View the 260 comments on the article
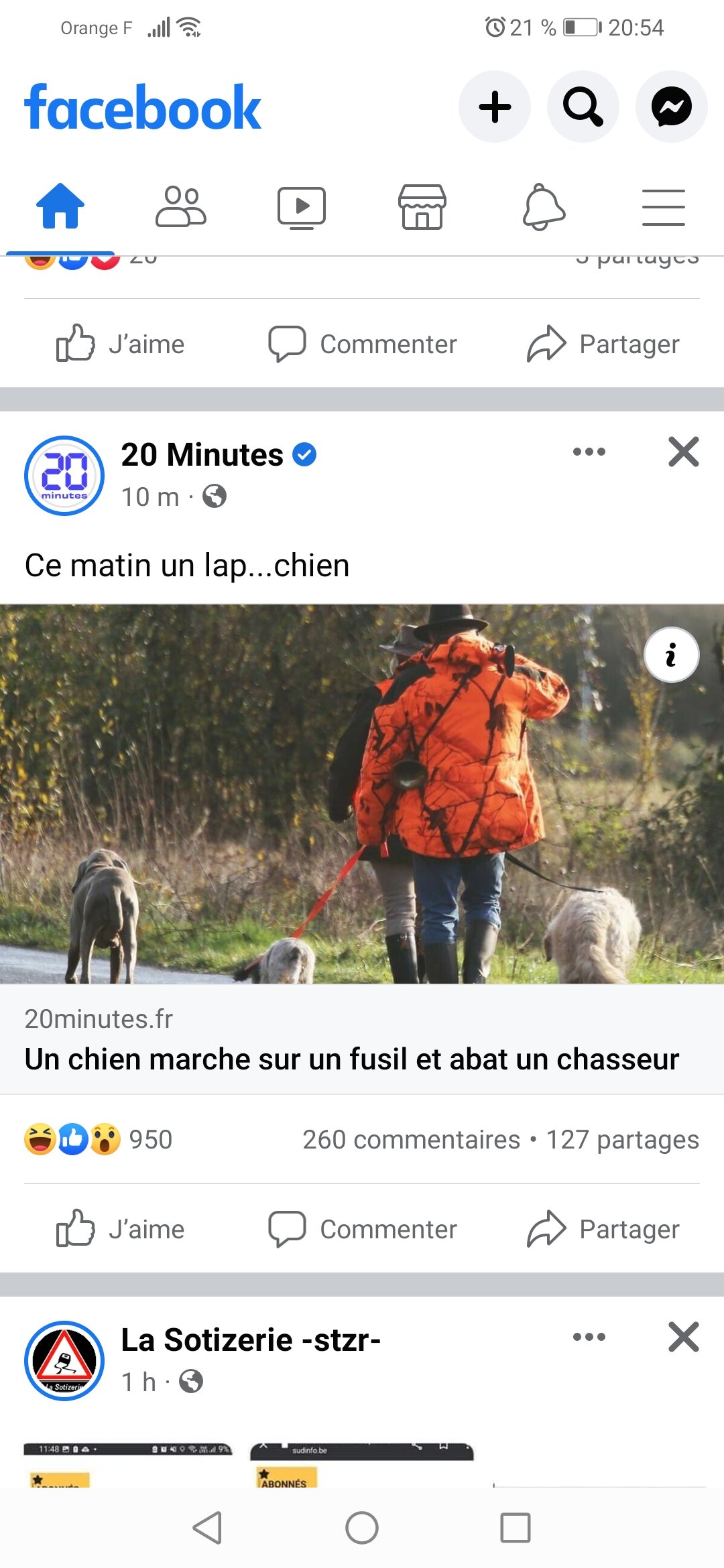This screenshot has width=724, height=1568. (x=410, y=1139)
